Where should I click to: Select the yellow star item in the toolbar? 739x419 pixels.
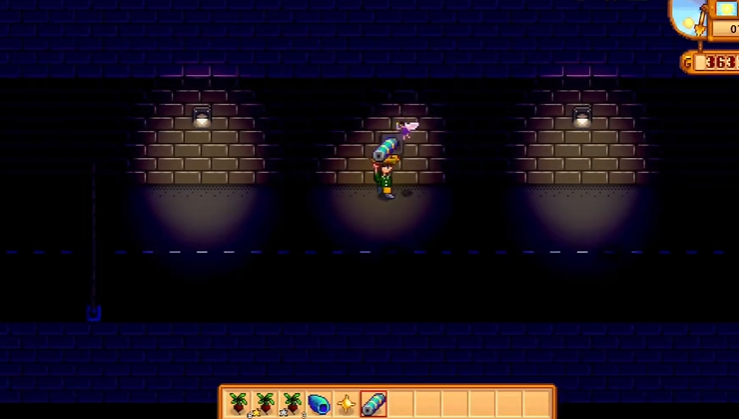pos(346,404)
